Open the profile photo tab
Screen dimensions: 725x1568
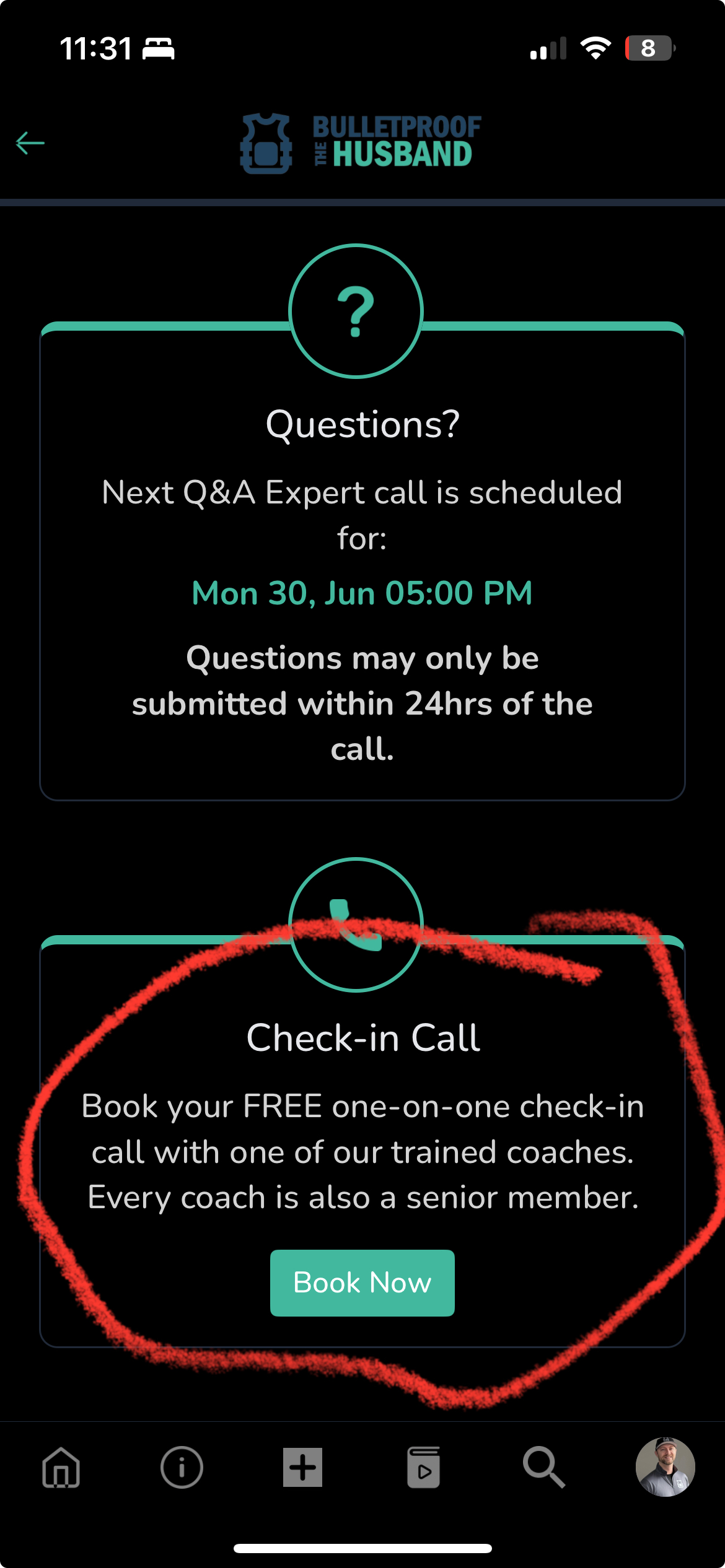(x=665, y=1467)
